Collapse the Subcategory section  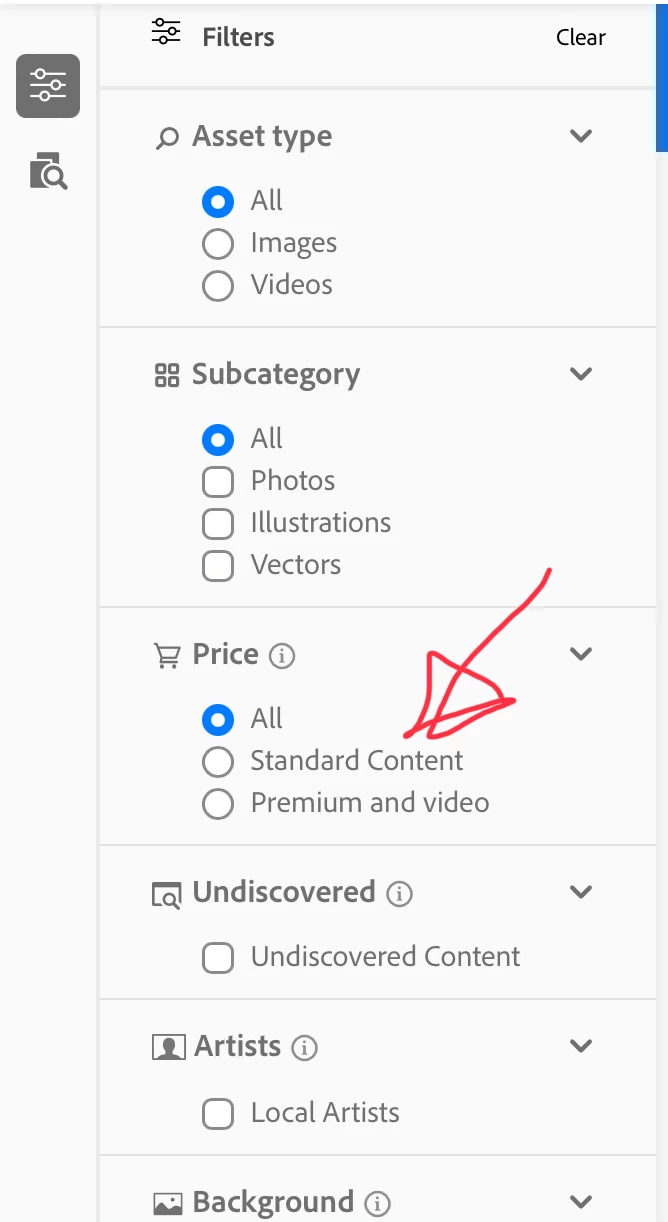pos(580,374)
